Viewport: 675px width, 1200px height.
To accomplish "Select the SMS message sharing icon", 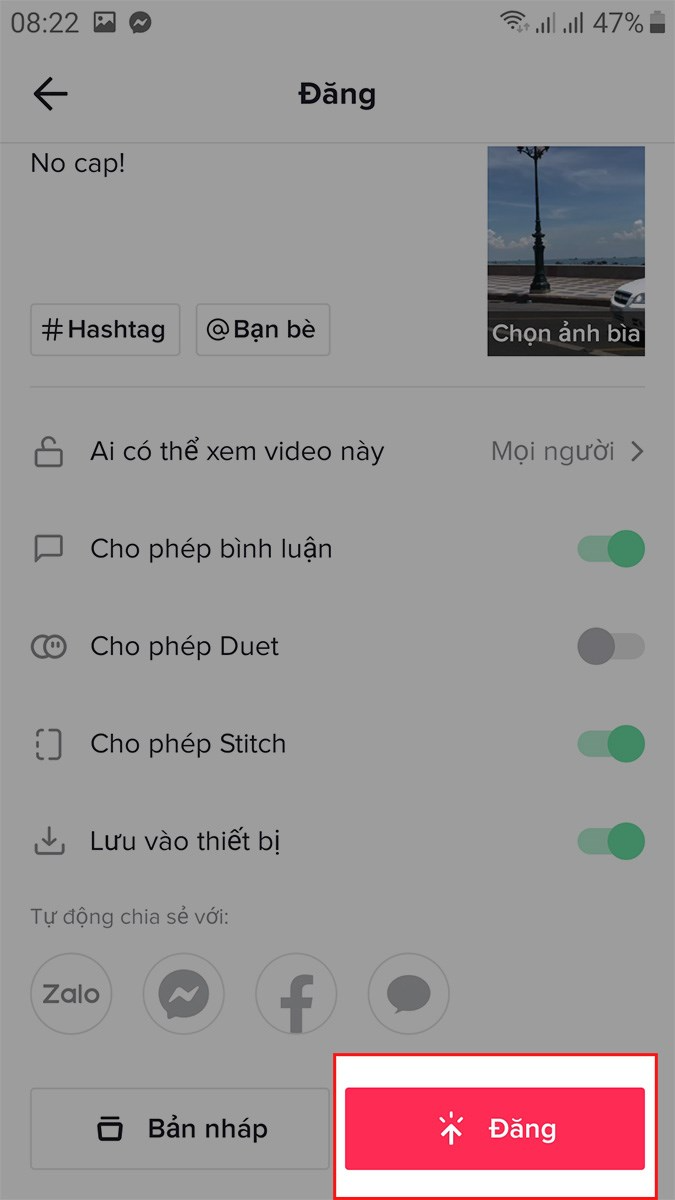I will tap(408, 994).
